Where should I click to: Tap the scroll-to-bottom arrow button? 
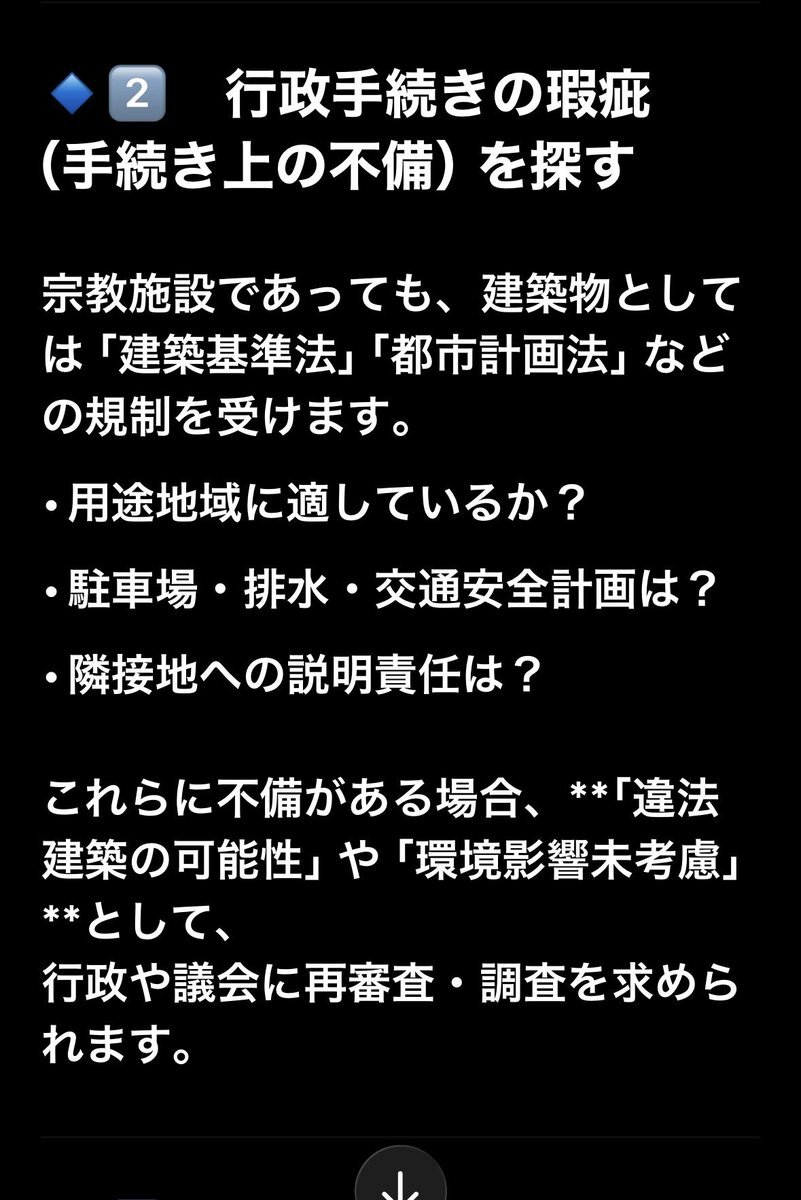(400, 1180)
